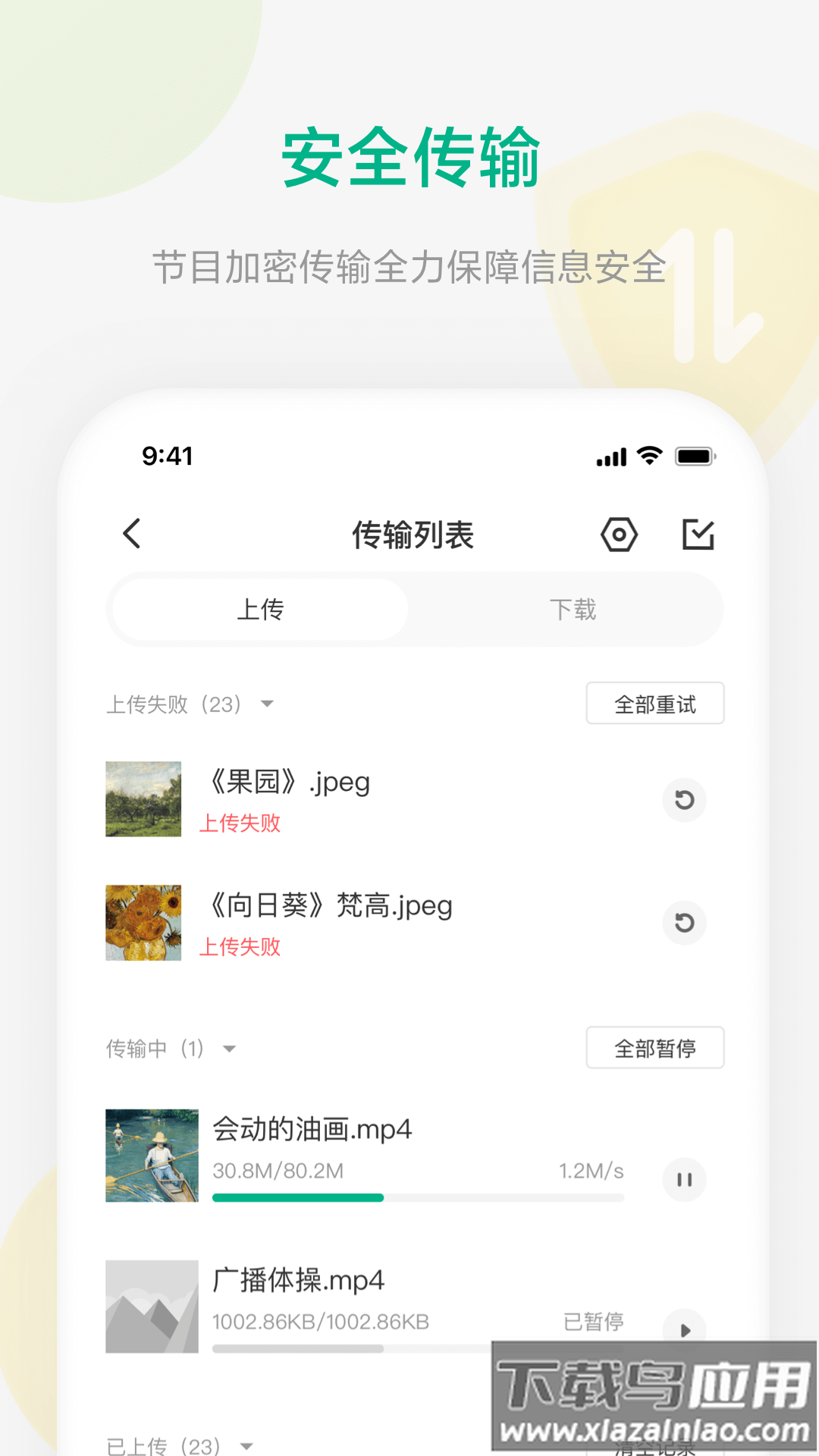Collapse the 传输中（1）section
The width and height of the screenshot is (819, 1456).
pos(230,1048)
